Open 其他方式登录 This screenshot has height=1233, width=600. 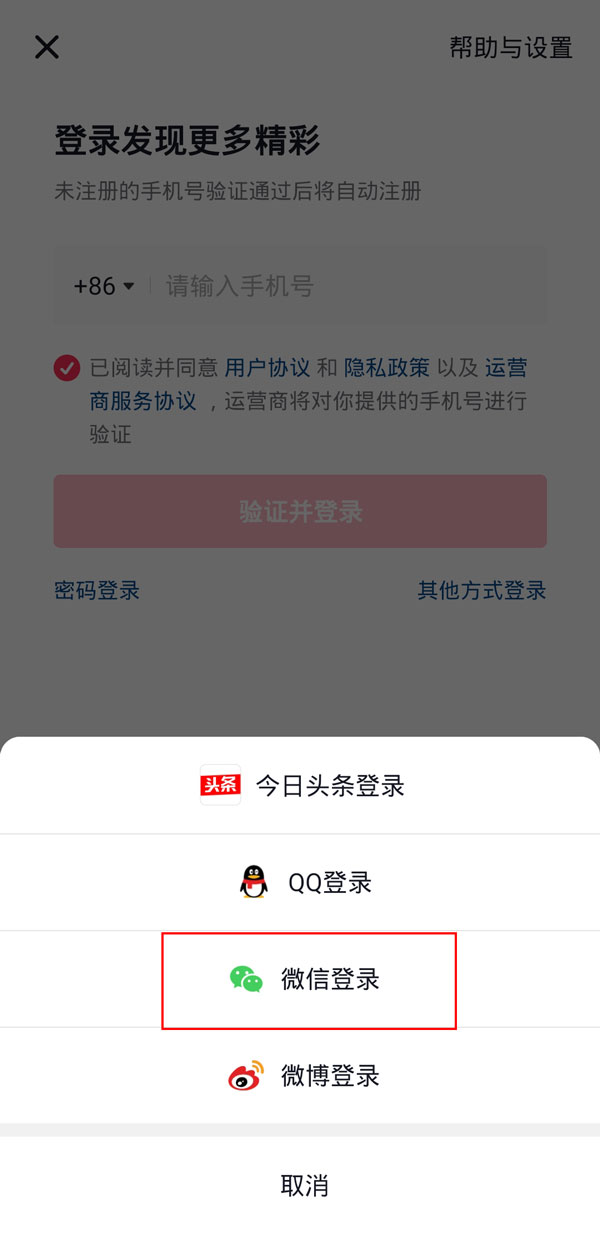pos(482,590)
